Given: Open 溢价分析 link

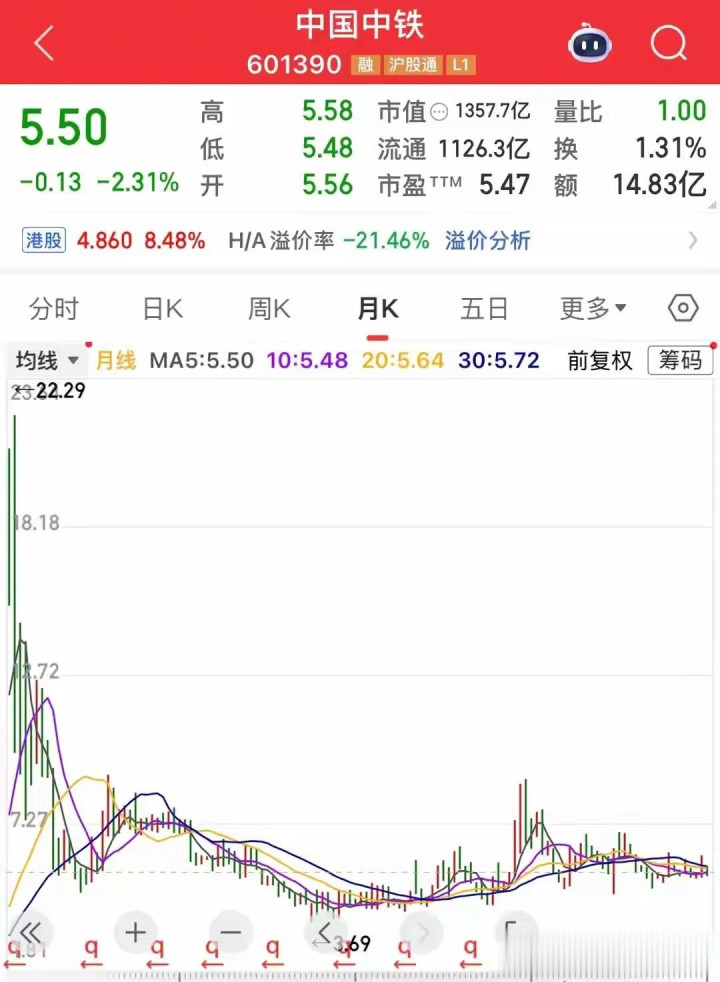Looking at the screenshot, I should [x=488, y=240].
